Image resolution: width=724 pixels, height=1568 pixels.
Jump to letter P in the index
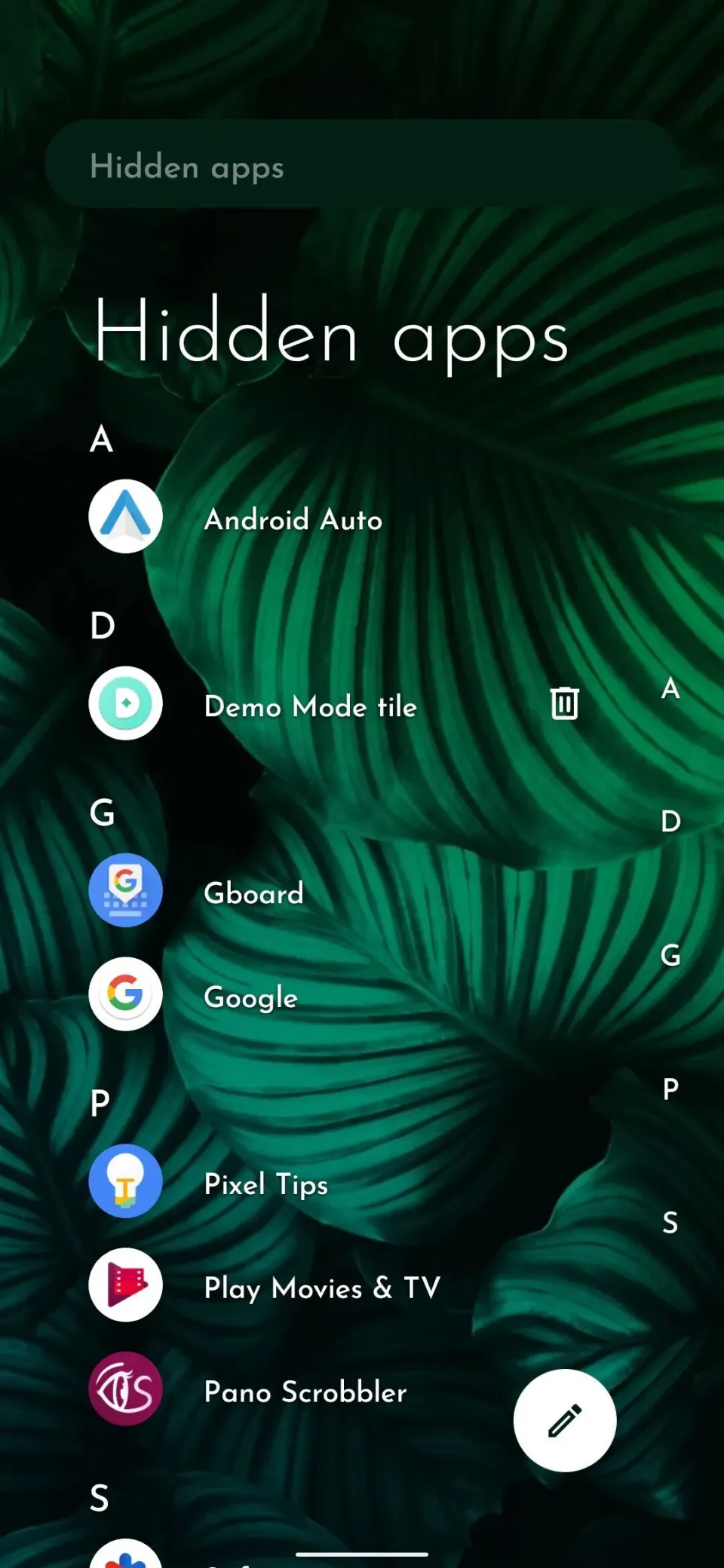pyautogui.click(x=670, y=1089)
